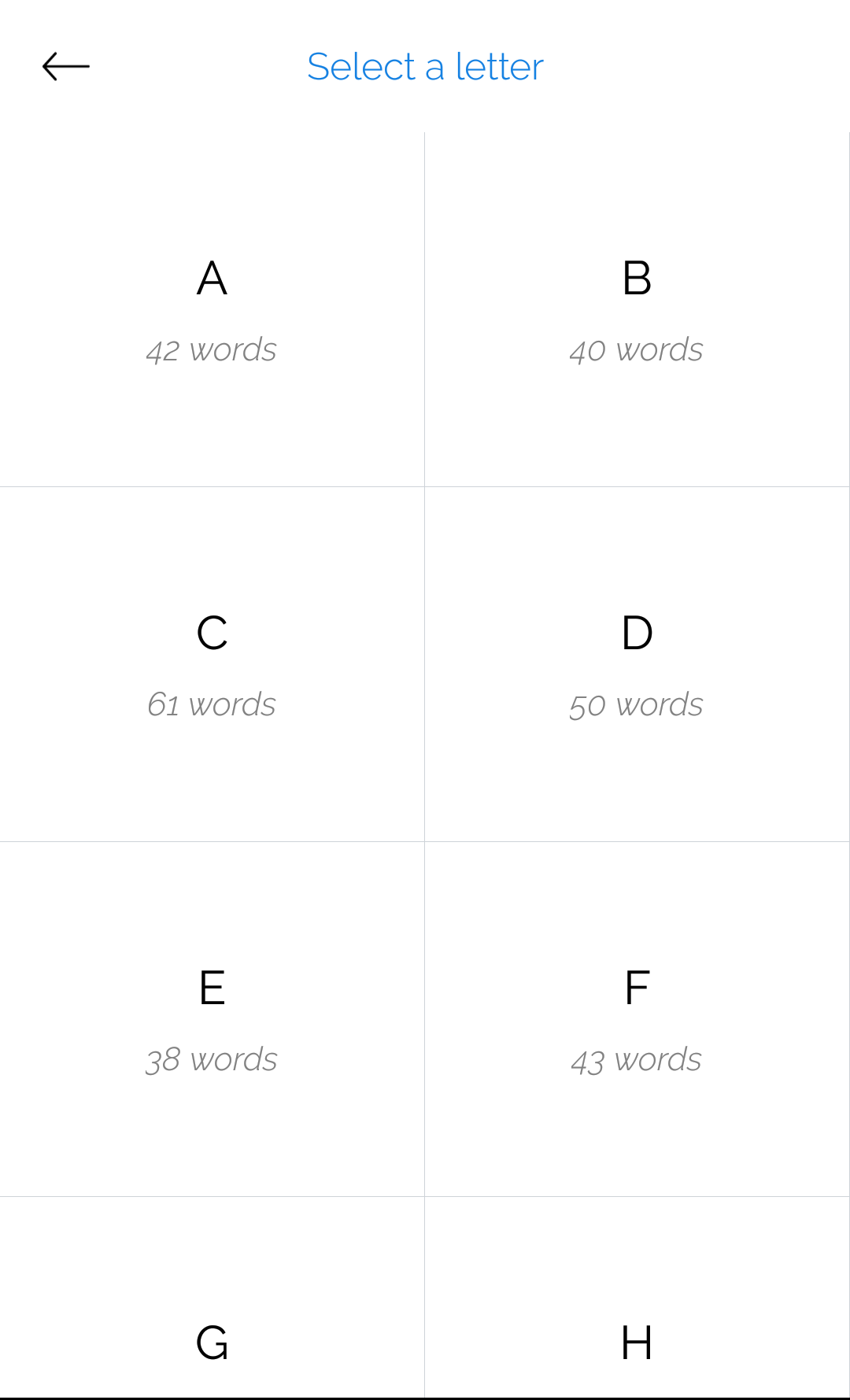
Task: Click the '50 words' label under D
Action: [x=636, y=705]
